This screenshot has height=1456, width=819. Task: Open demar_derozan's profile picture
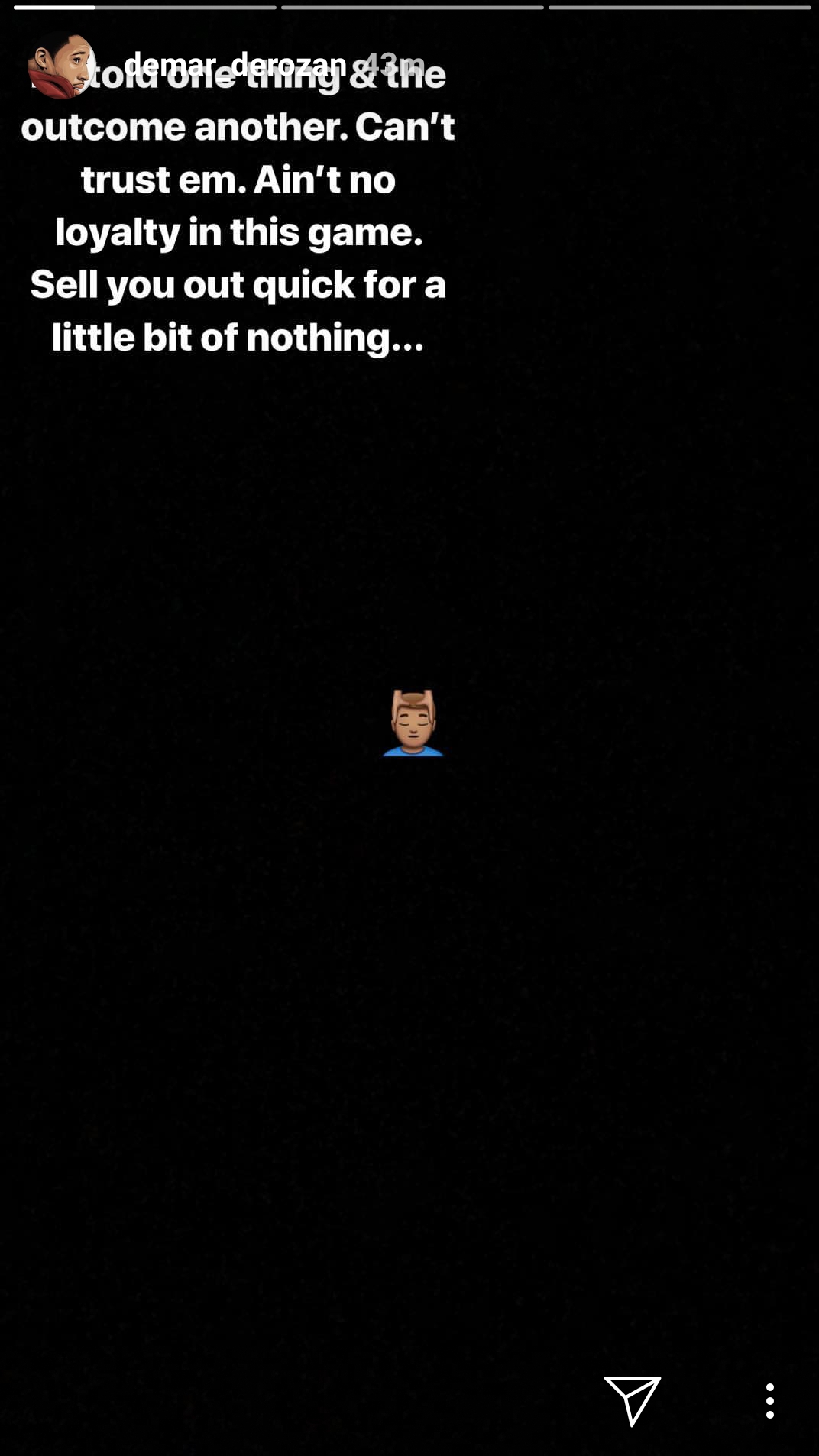coord(61,66)
